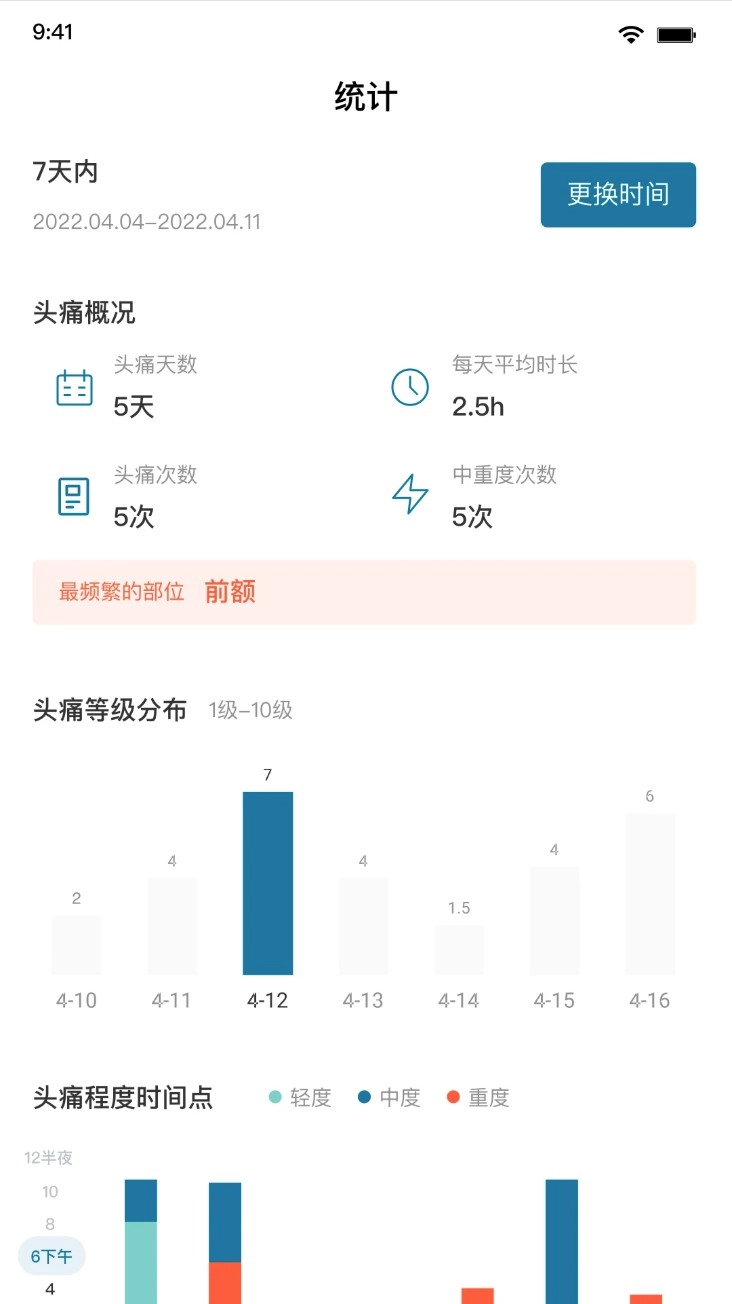Tap the battery icon in the status bar
The width and height of the screenshot is (732, 1304).
675,32
